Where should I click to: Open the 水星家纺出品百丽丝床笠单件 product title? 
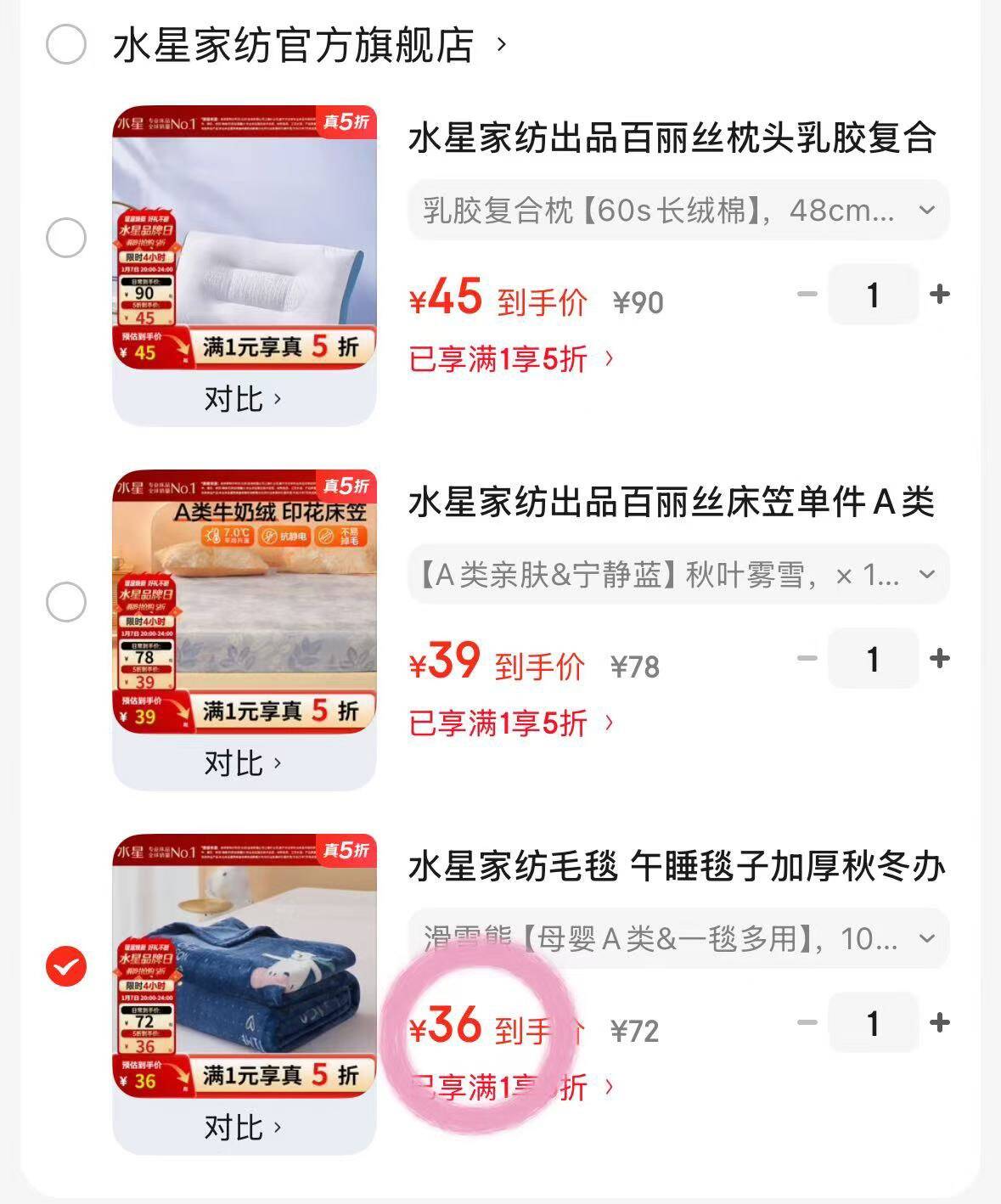pos(671,501)
